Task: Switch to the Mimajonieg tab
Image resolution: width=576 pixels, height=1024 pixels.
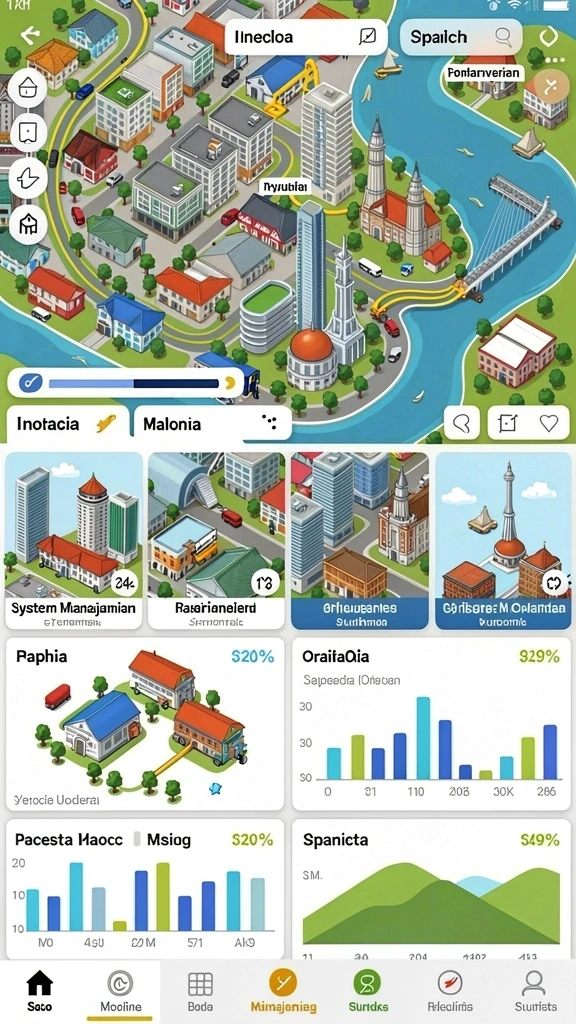Action: click(283, 990)
